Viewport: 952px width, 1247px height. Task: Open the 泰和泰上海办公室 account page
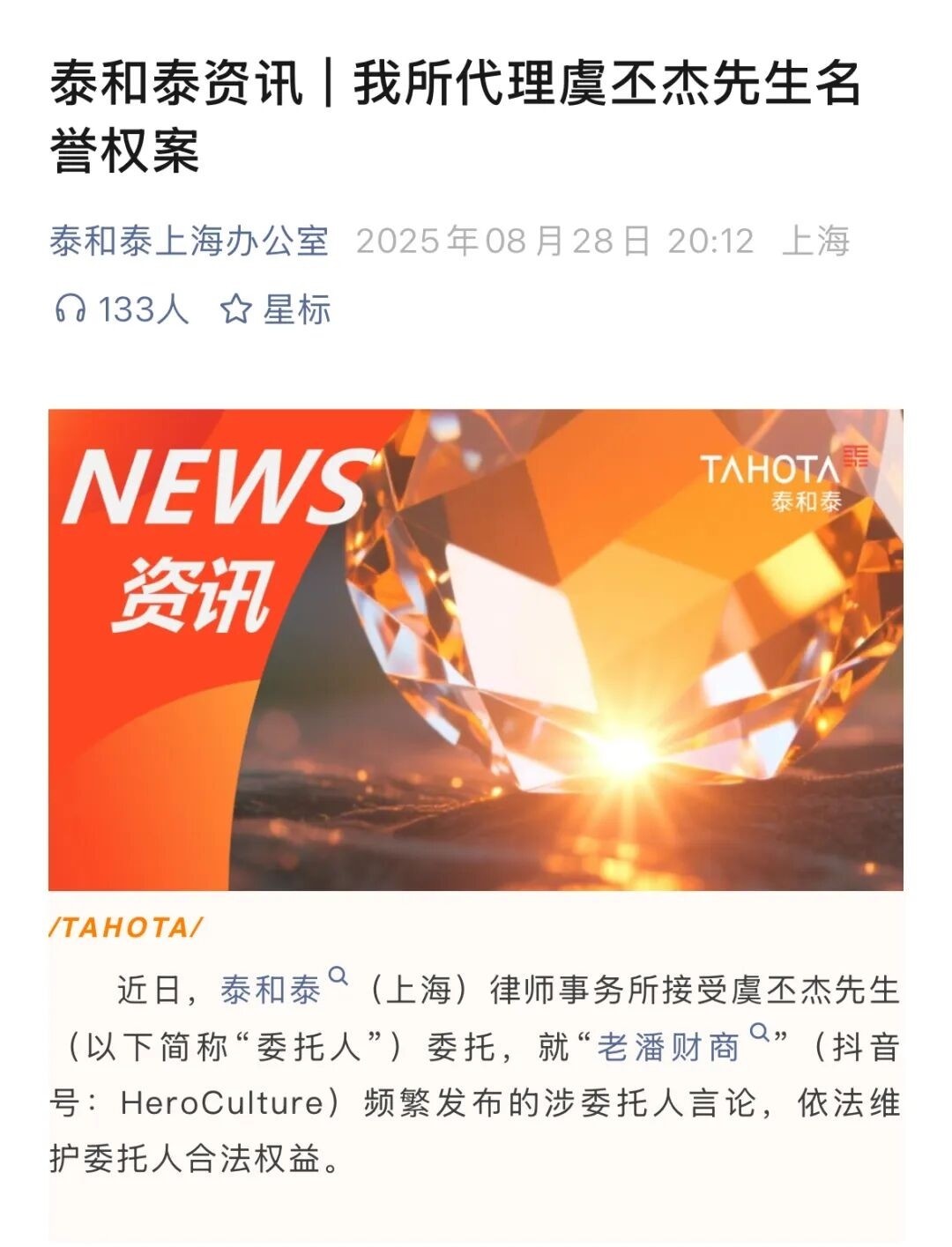coord(189,241)
